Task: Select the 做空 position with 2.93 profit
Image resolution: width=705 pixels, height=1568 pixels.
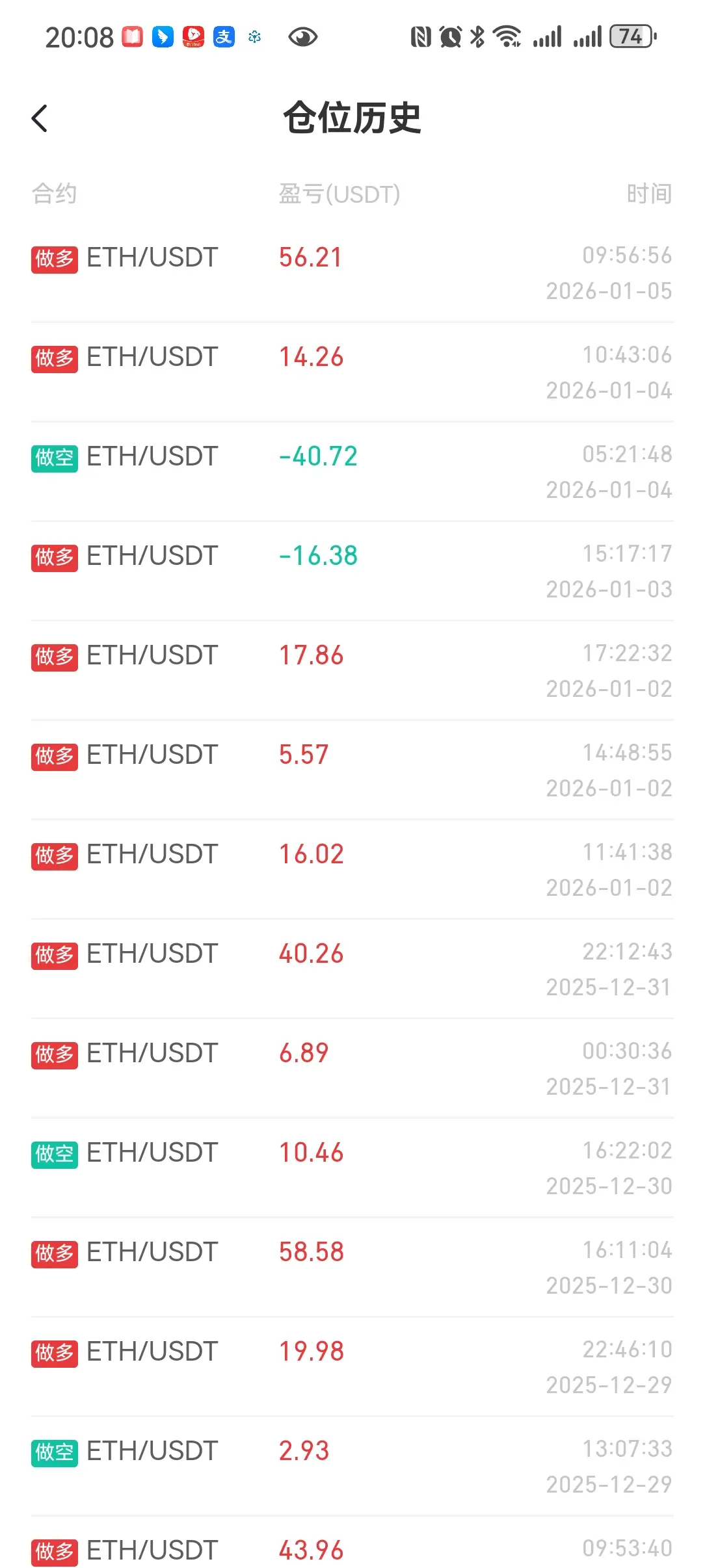Action: [351, 1467]
